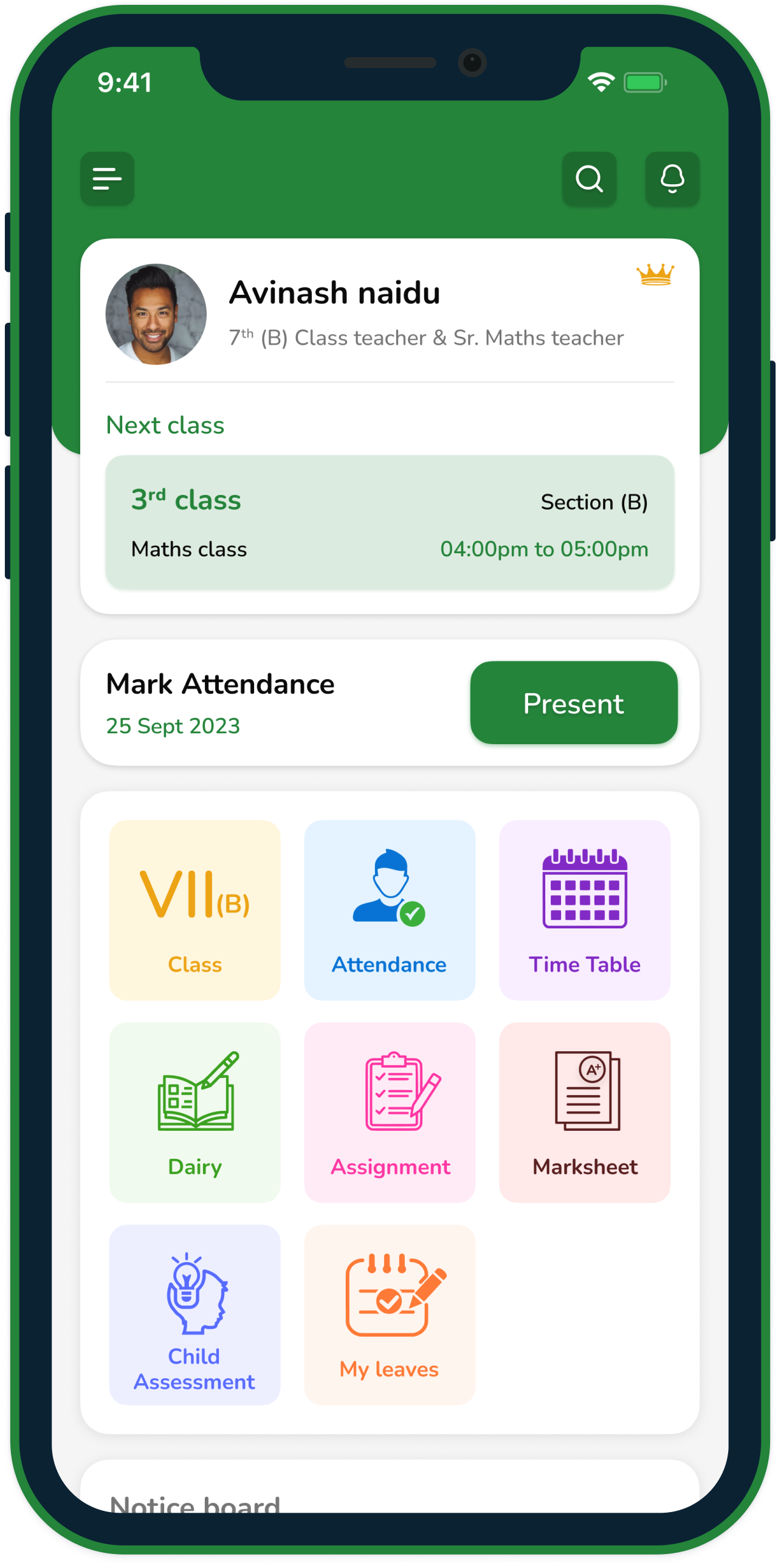778x1568 pixels.
Task: Tap Avinash naidu's profile photo
Action: 156,314
